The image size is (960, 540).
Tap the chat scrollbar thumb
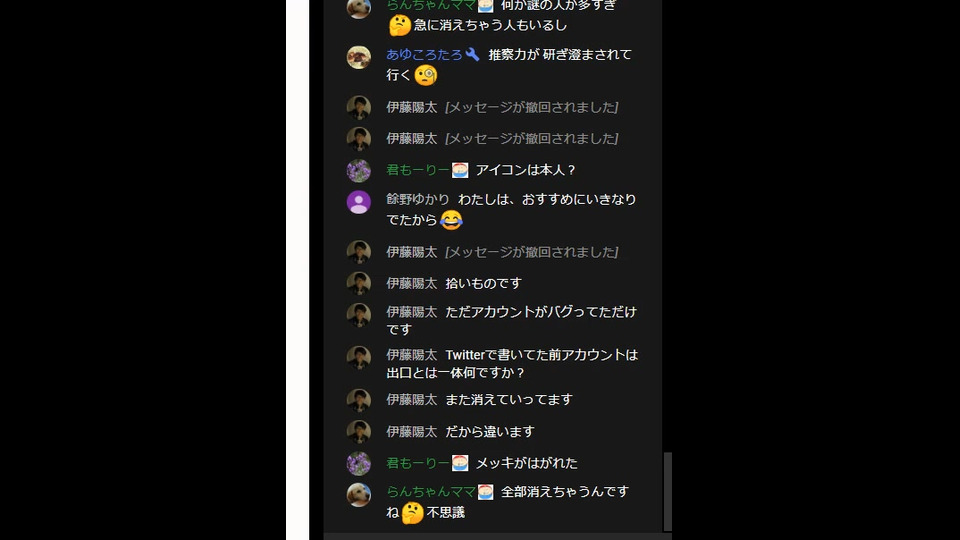pyautogui.click(x=668, y=491)
